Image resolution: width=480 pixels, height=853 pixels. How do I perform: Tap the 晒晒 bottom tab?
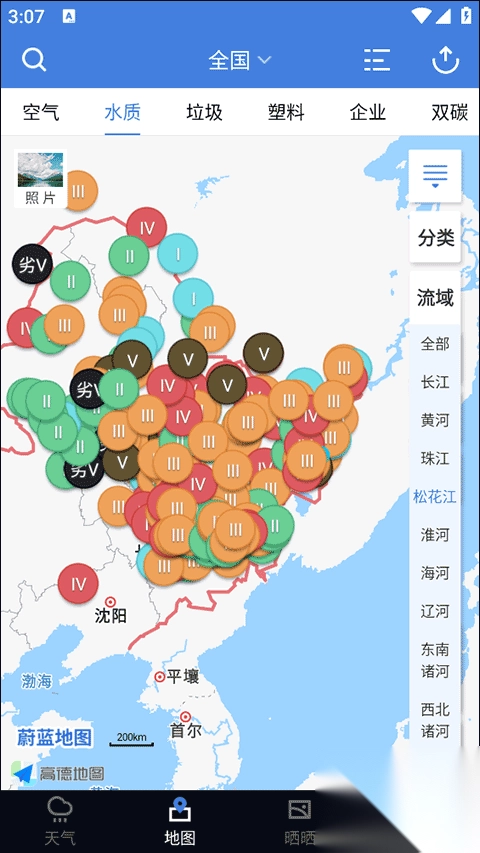point(299,821)
